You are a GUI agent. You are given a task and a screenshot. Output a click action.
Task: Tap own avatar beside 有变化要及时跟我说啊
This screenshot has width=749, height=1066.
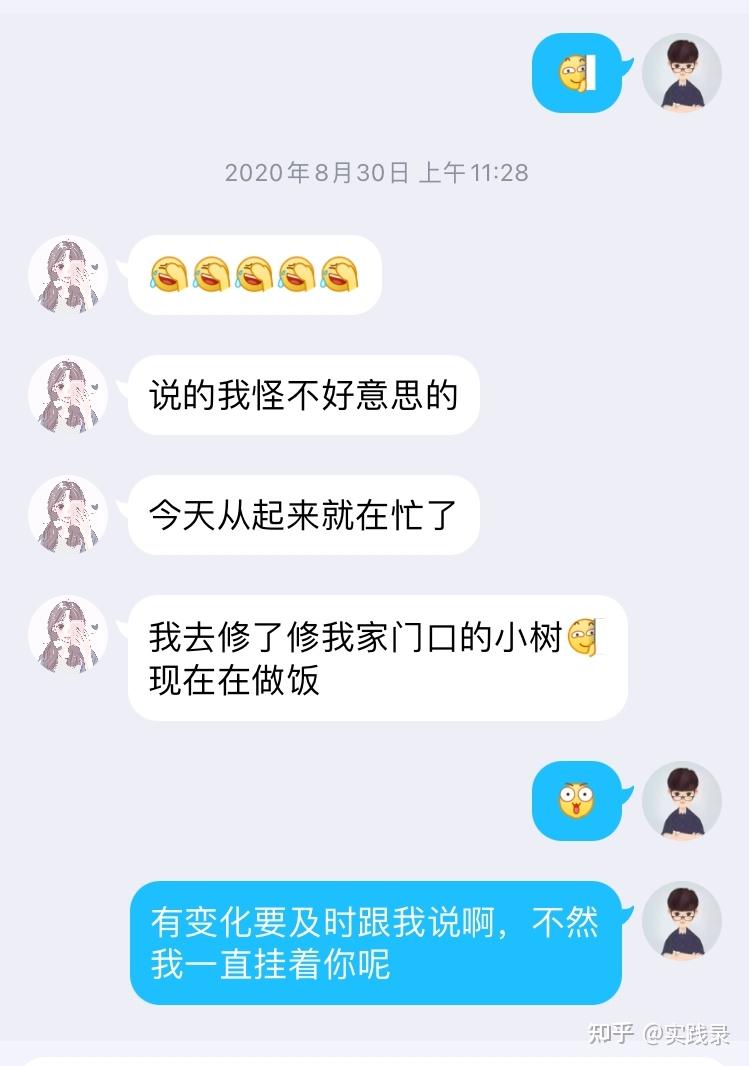(681, 921)
